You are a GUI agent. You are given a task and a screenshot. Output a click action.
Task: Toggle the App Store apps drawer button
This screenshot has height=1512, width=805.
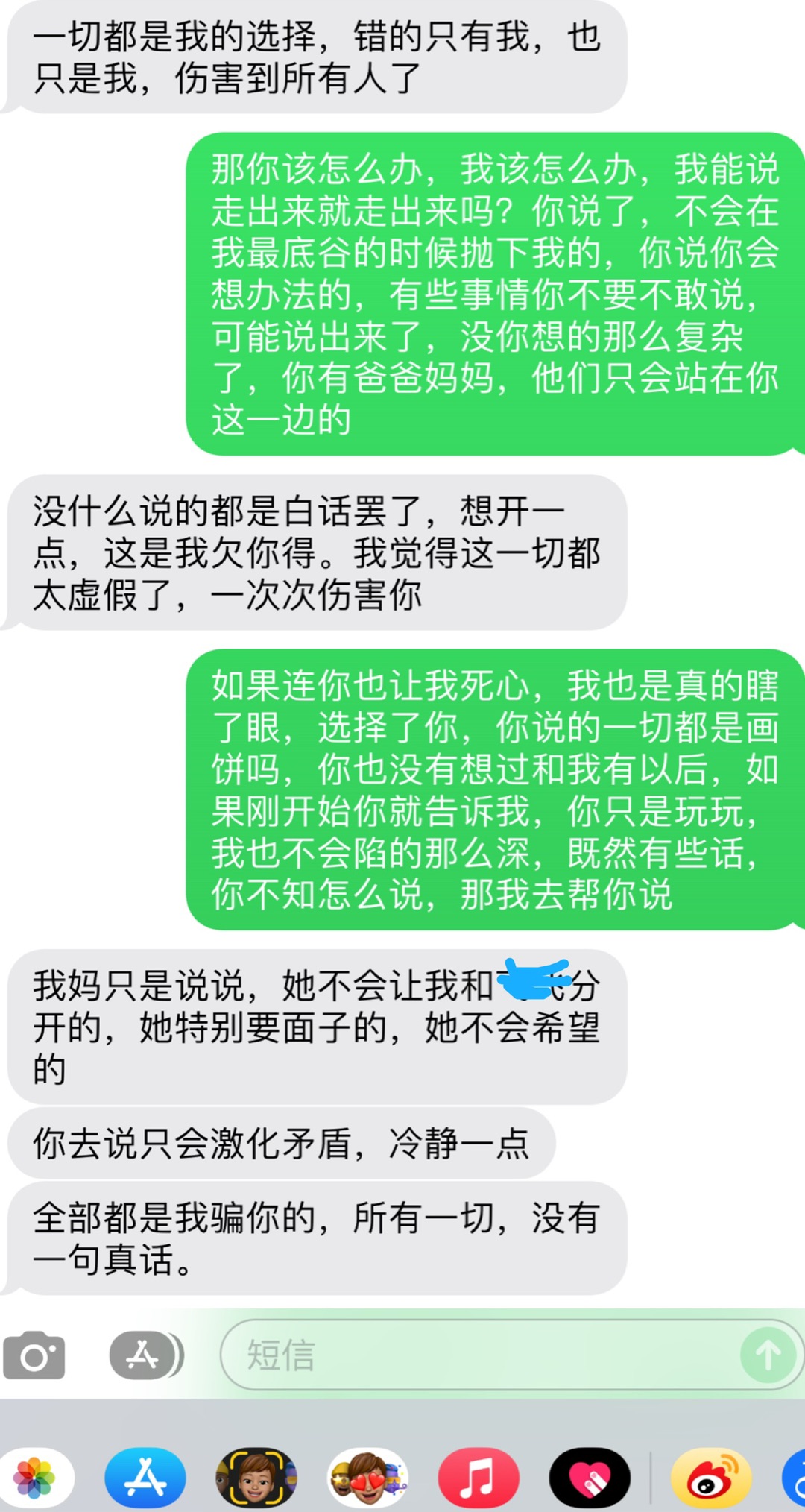(x=143, y=1355)
